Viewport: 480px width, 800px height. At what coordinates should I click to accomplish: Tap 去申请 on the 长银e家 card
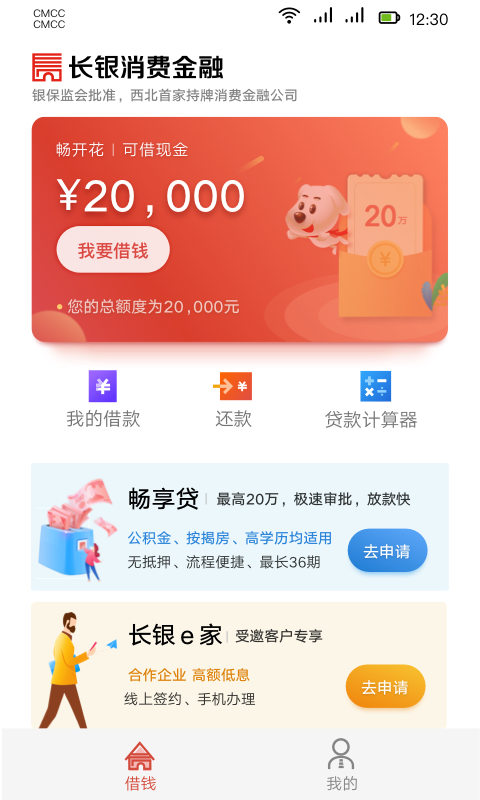point(385,687)
